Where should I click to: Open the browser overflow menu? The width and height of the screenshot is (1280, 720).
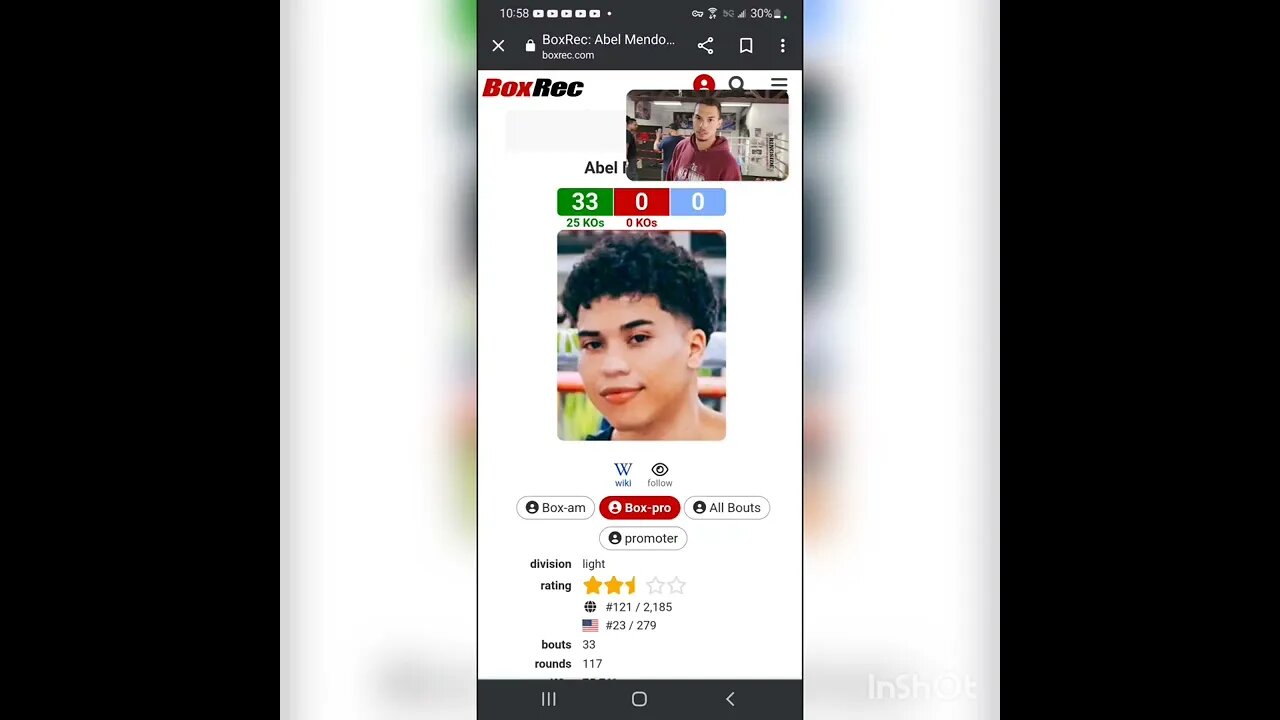[x=782, y=46]
